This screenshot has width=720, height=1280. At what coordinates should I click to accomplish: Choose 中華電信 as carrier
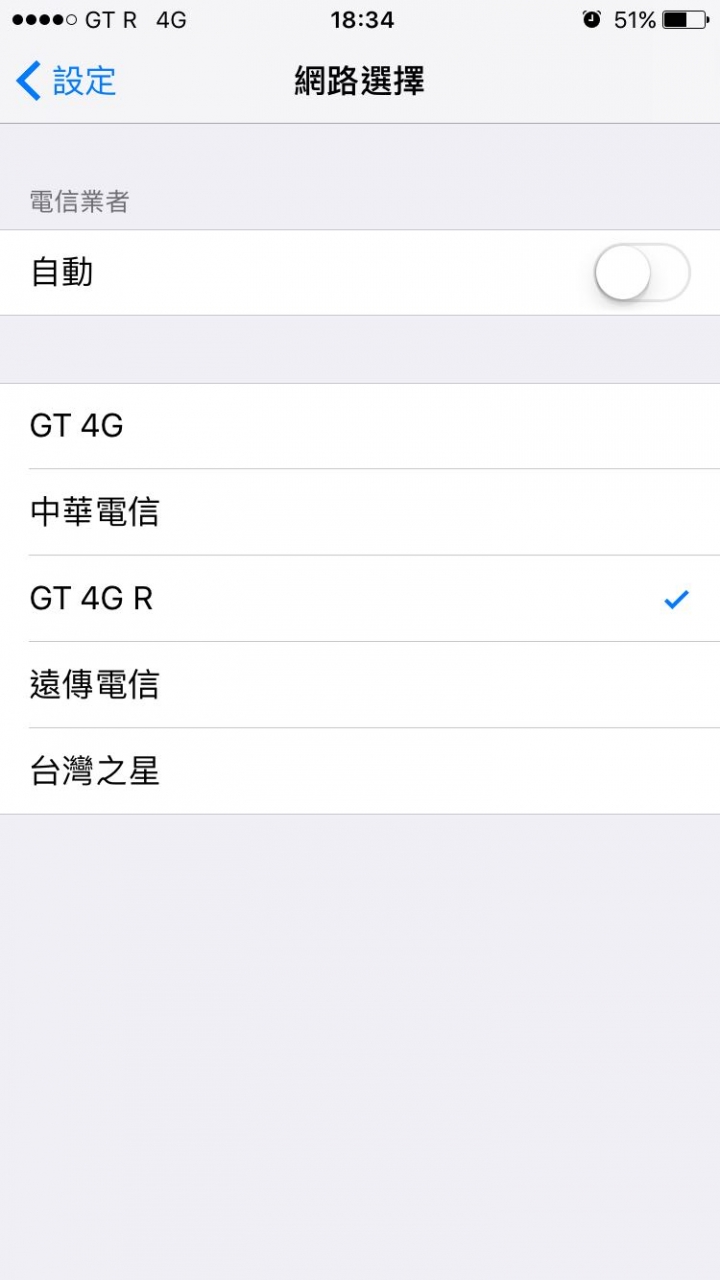click(x=360, y=512)
